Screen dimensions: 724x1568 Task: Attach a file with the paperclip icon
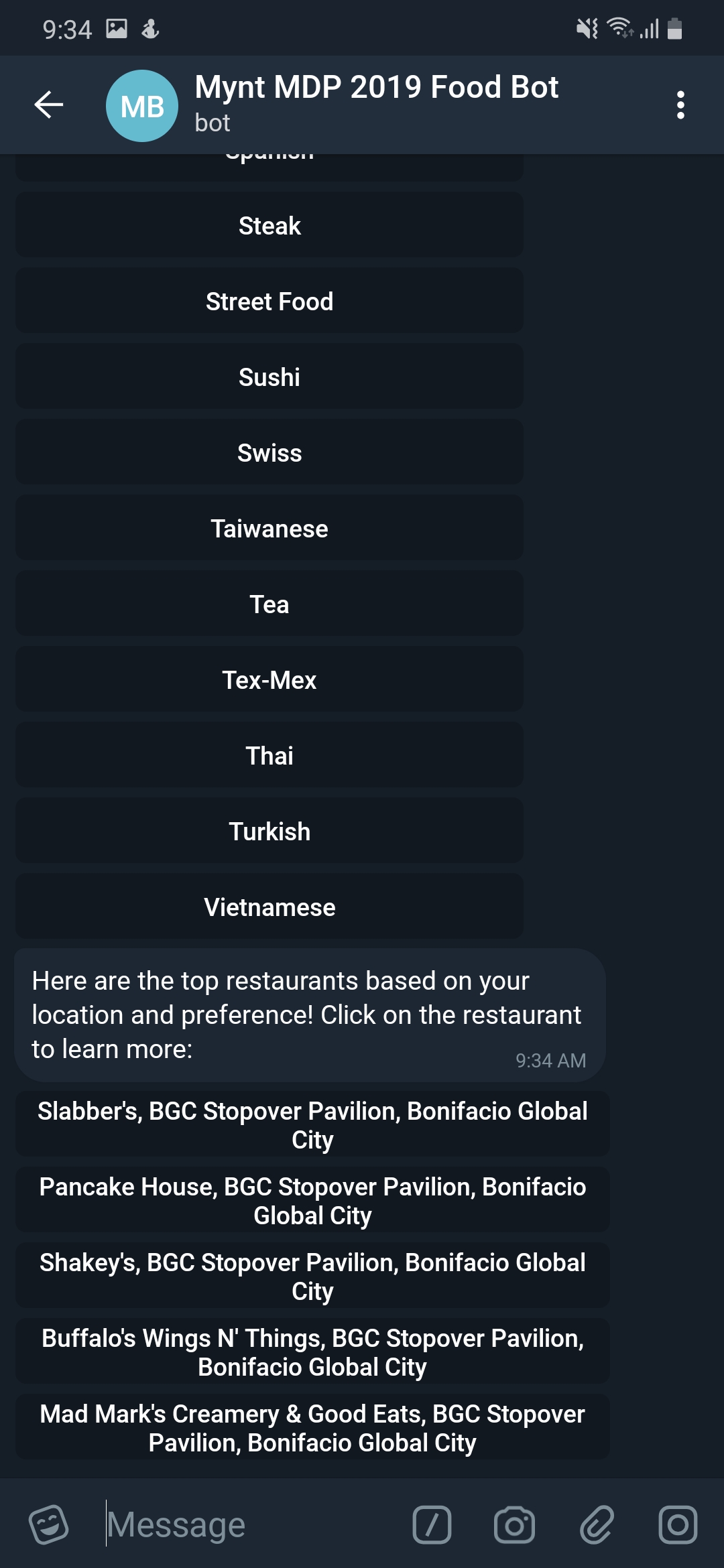[x=597, y=1524]
